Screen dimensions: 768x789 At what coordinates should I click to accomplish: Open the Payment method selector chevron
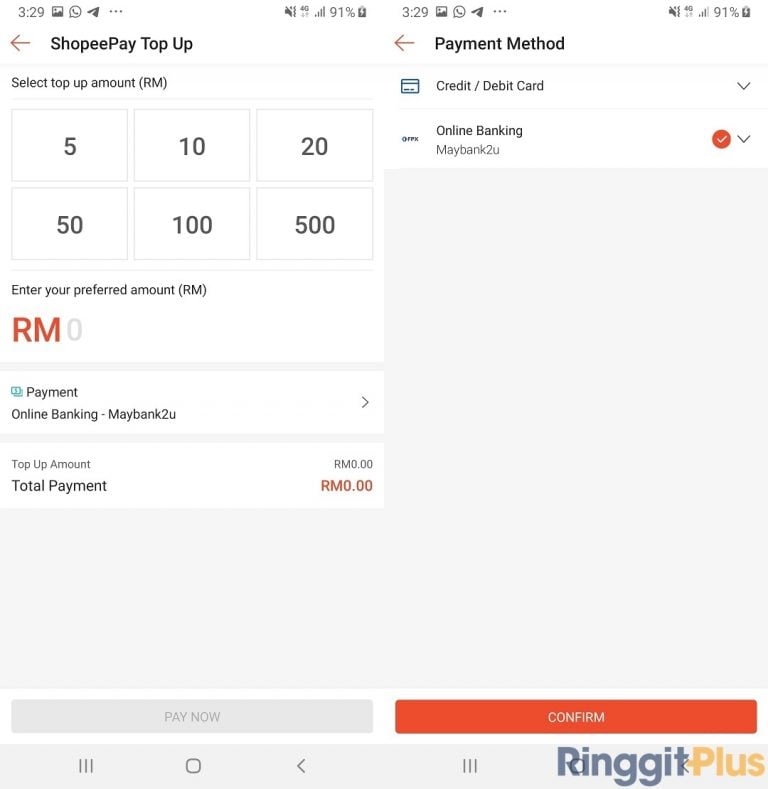(x=365, y=402)
